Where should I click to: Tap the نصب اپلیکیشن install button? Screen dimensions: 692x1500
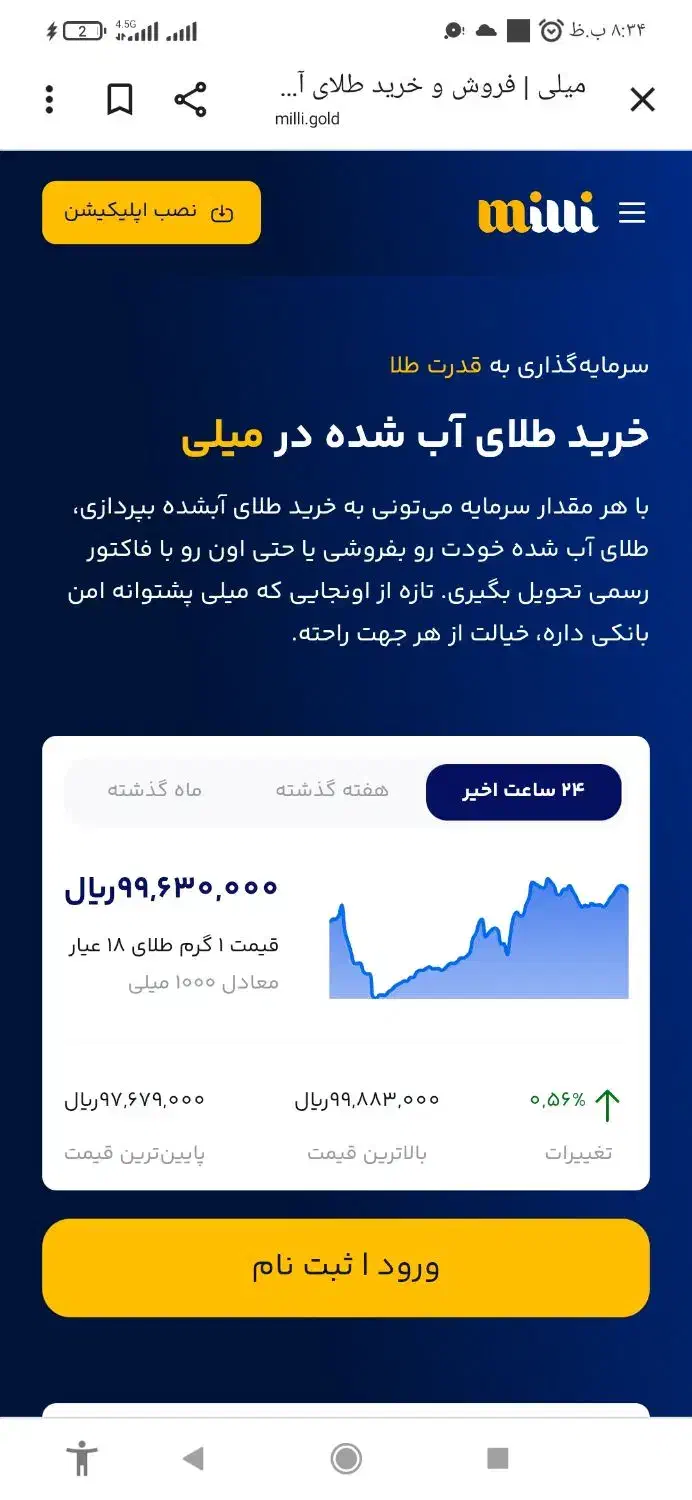pos(151,212)
